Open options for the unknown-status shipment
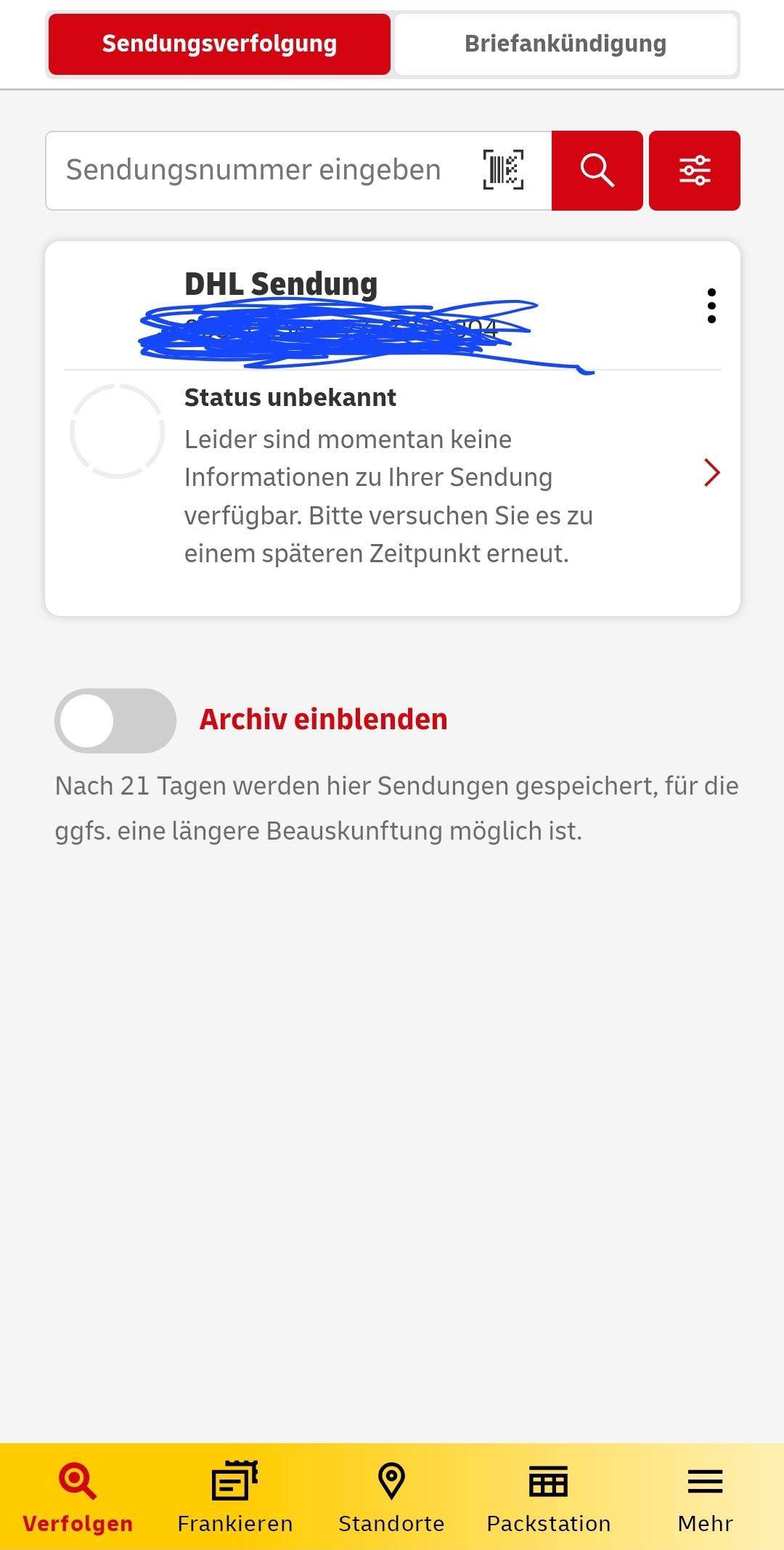The image size is (784, 1550). (711, 307)
